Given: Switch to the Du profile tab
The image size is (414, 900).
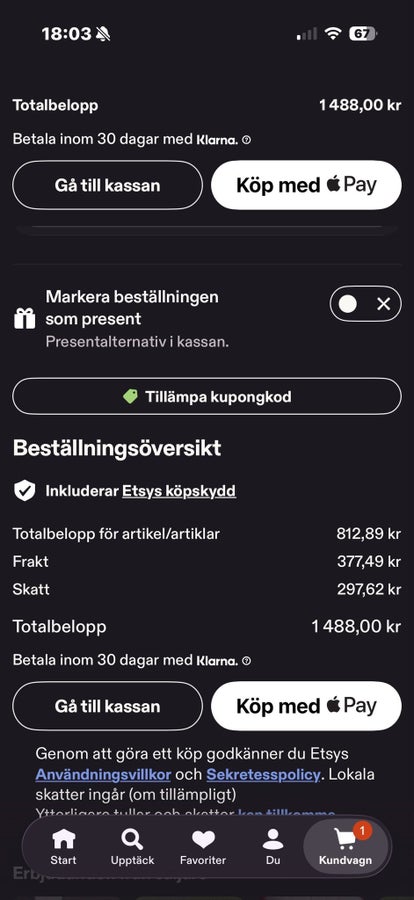Looking at the screenshot, I should [x=273, y=847].
